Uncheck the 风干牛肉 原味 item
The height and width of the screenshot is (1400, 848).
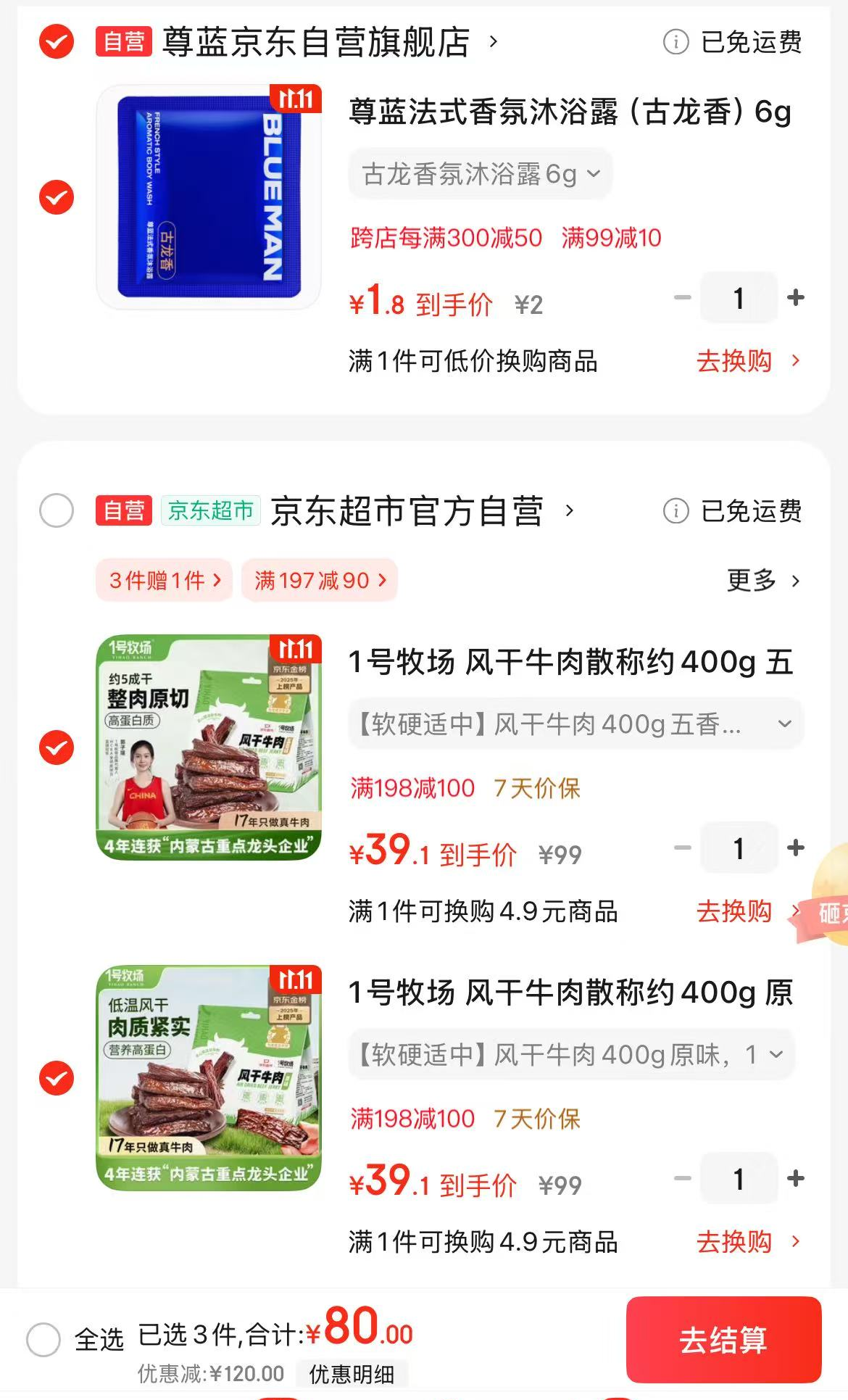click(x=57, y=1078)
